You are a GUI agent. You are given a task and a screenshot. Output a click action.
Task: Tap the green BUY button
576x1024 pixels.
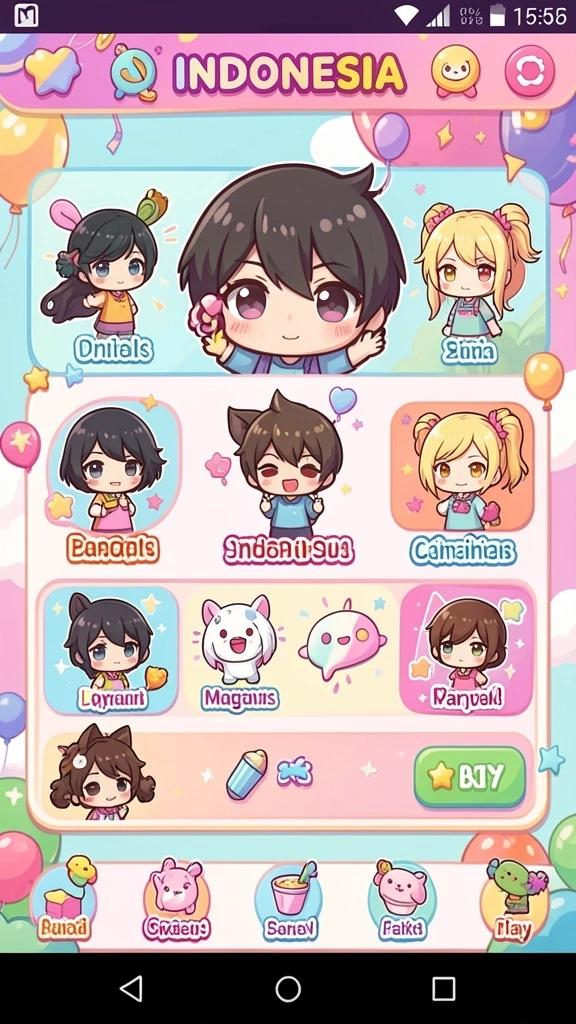click(x=470, y=776)
